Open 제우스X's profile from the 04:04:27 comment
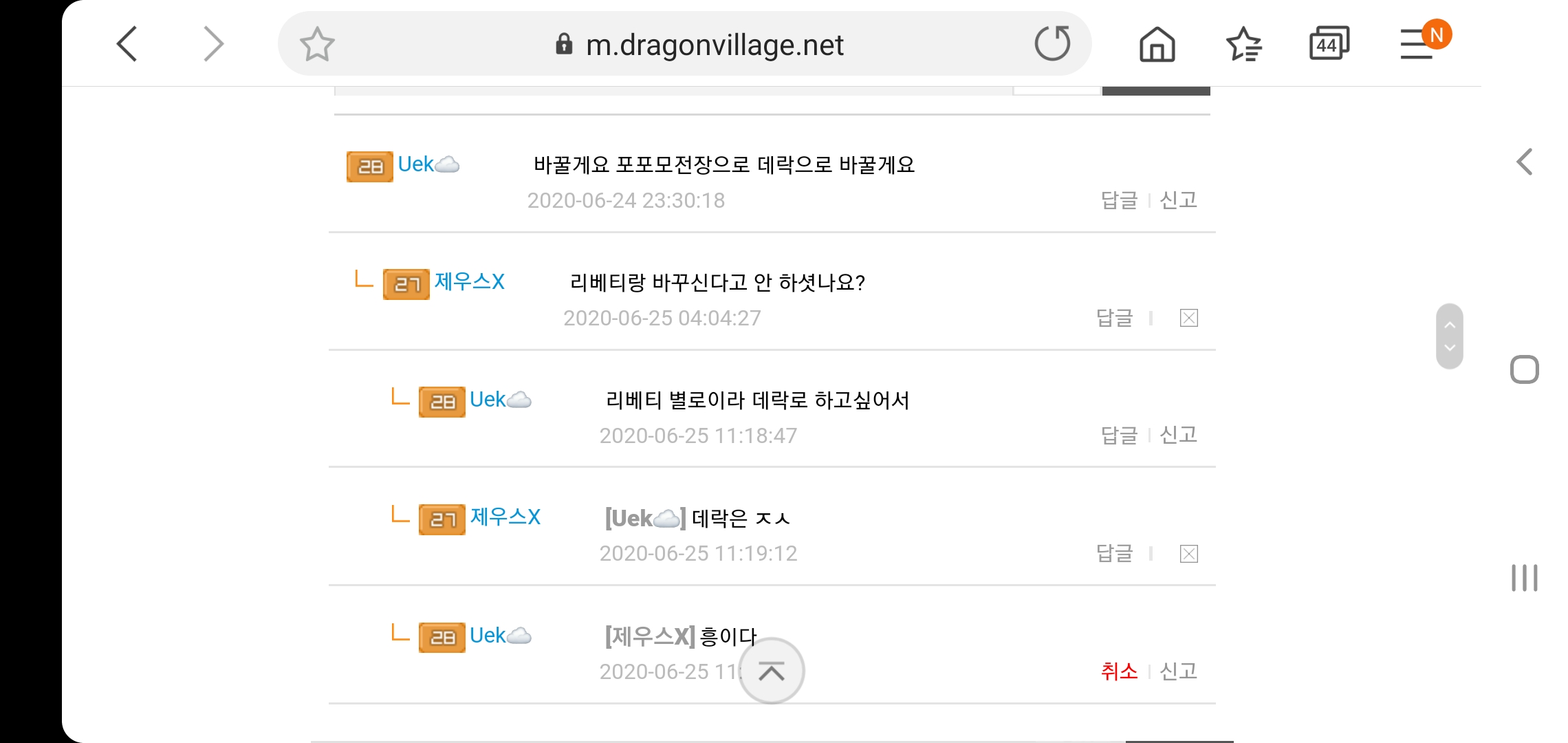Screen dimensions: 1568x743 470,282
